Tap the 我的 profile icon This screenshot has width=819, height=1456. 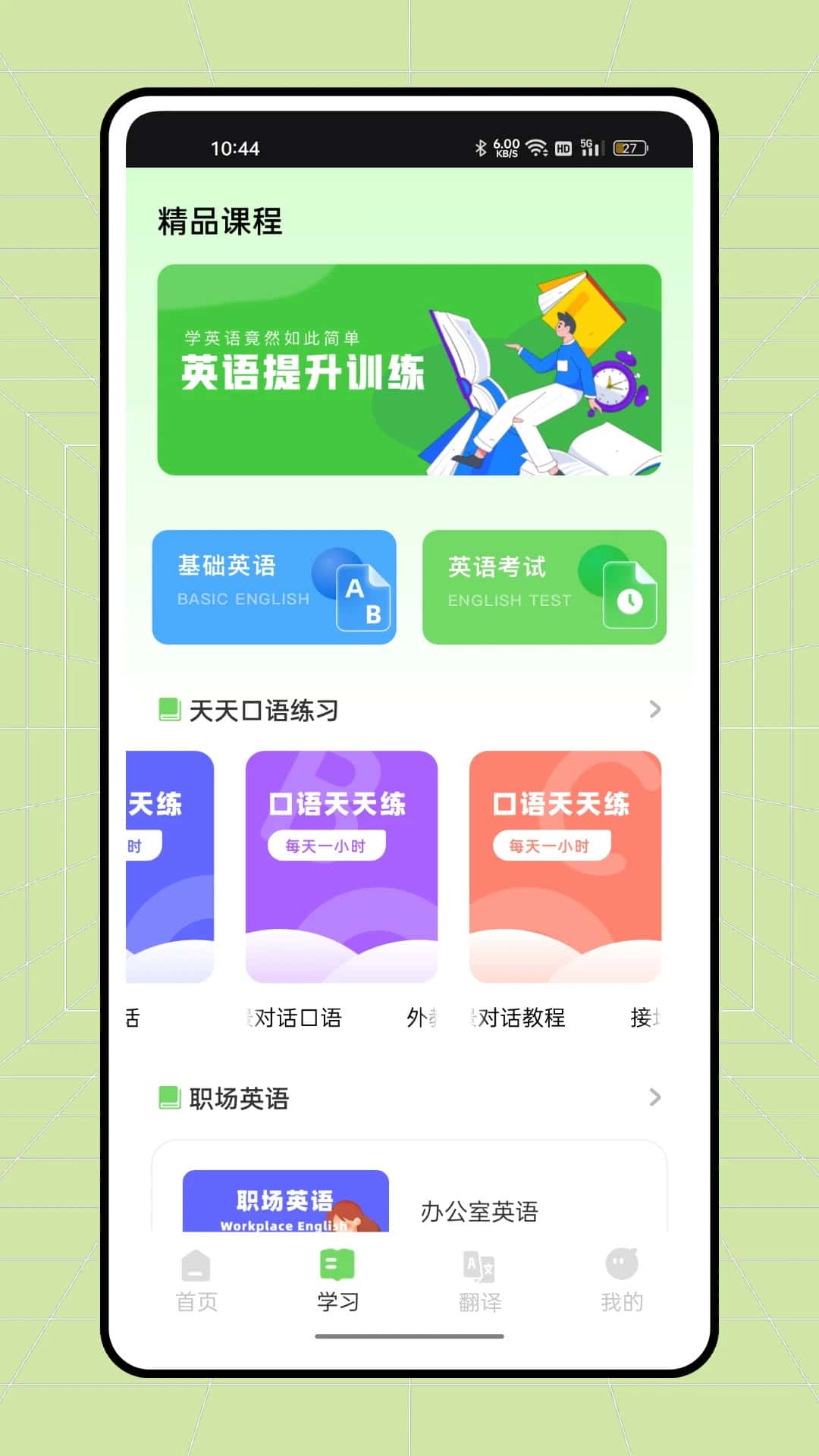click(622, 1262)
